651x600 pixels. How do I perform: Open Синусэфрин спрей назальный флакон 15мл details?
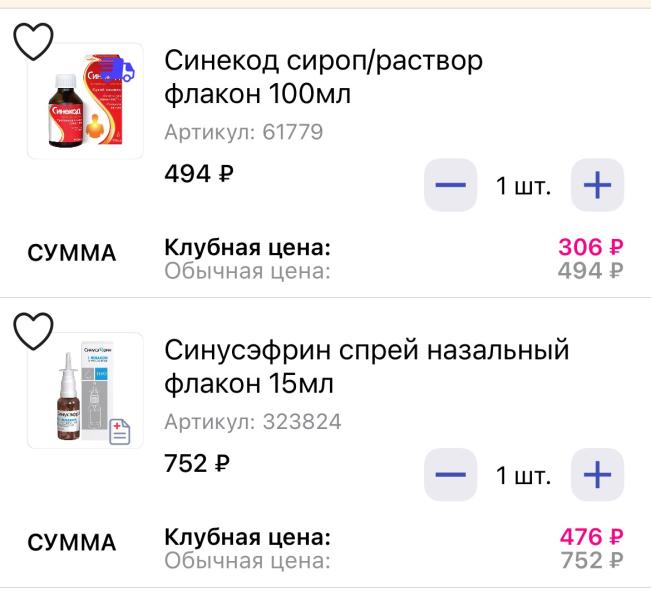tap(366, 367)
